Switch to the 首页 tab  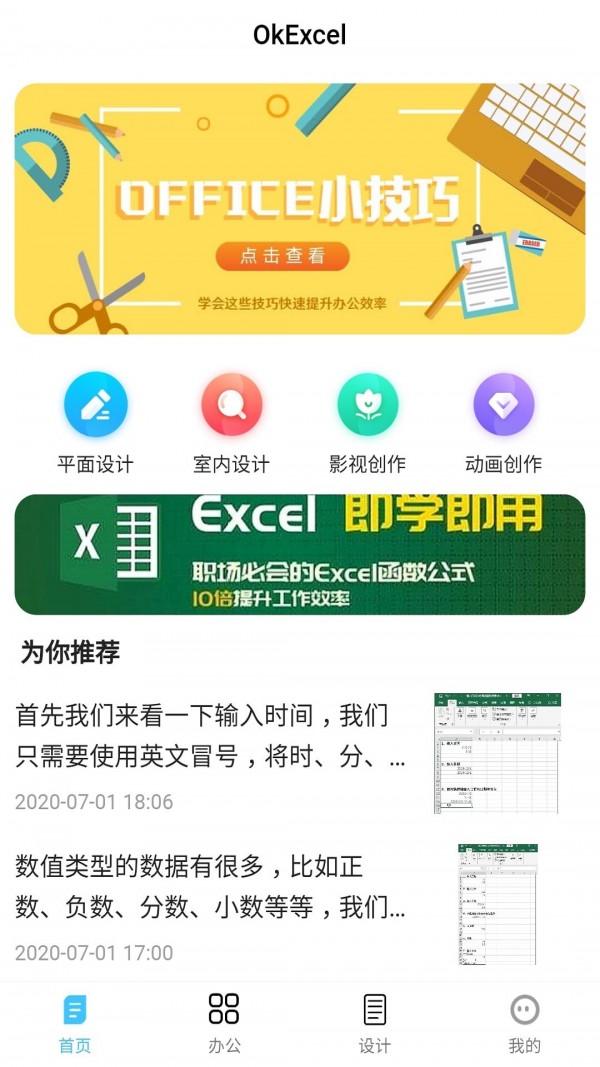[74, 1022]
